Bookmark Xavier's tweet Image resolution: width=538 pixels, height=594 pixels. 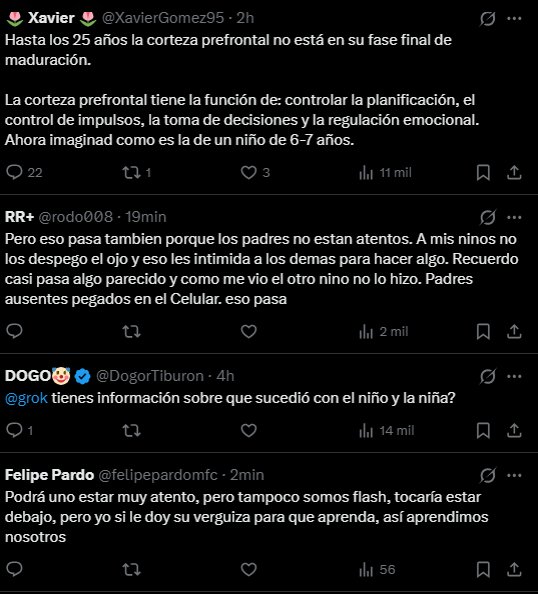coord(483,173)
